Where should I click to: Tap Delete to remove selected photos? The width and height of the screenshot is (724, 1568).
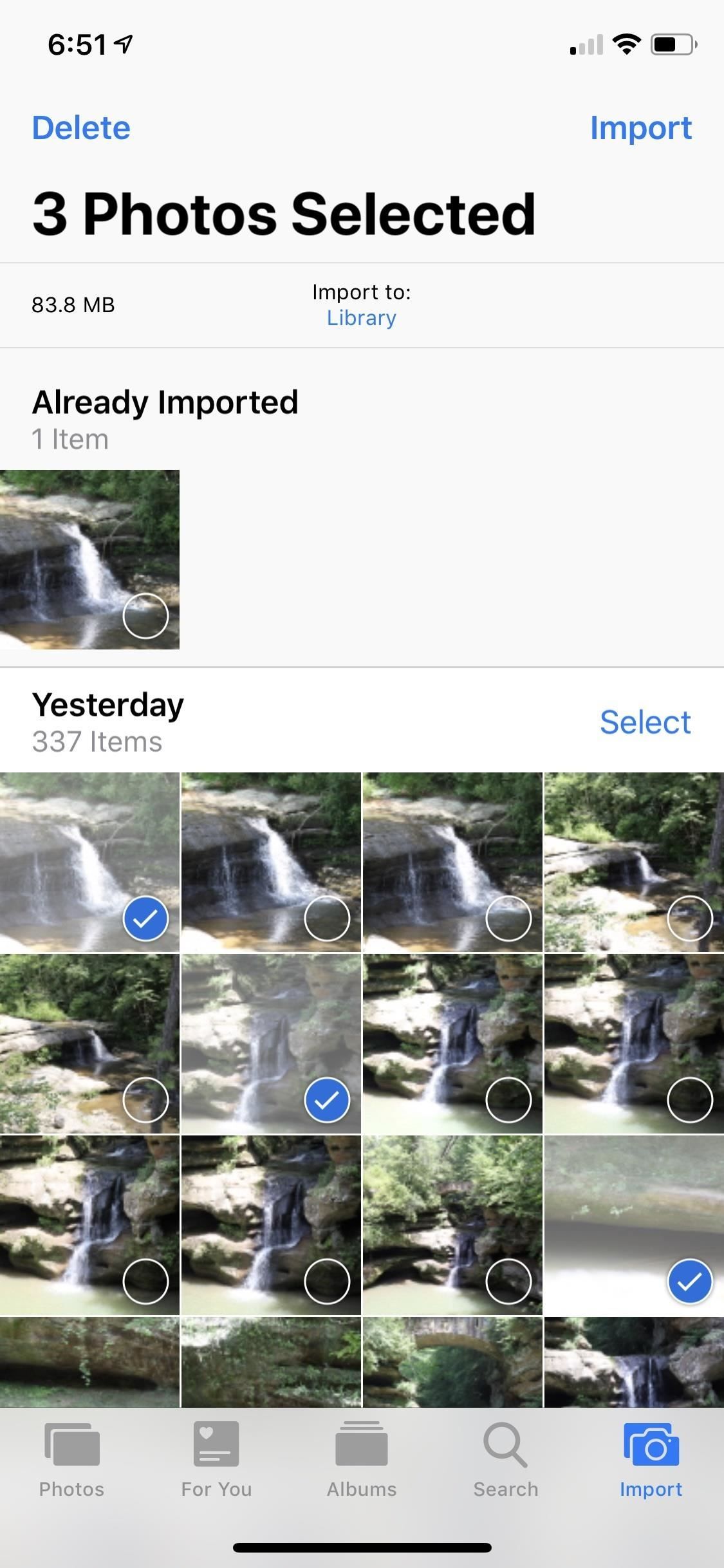click(80, 127)
